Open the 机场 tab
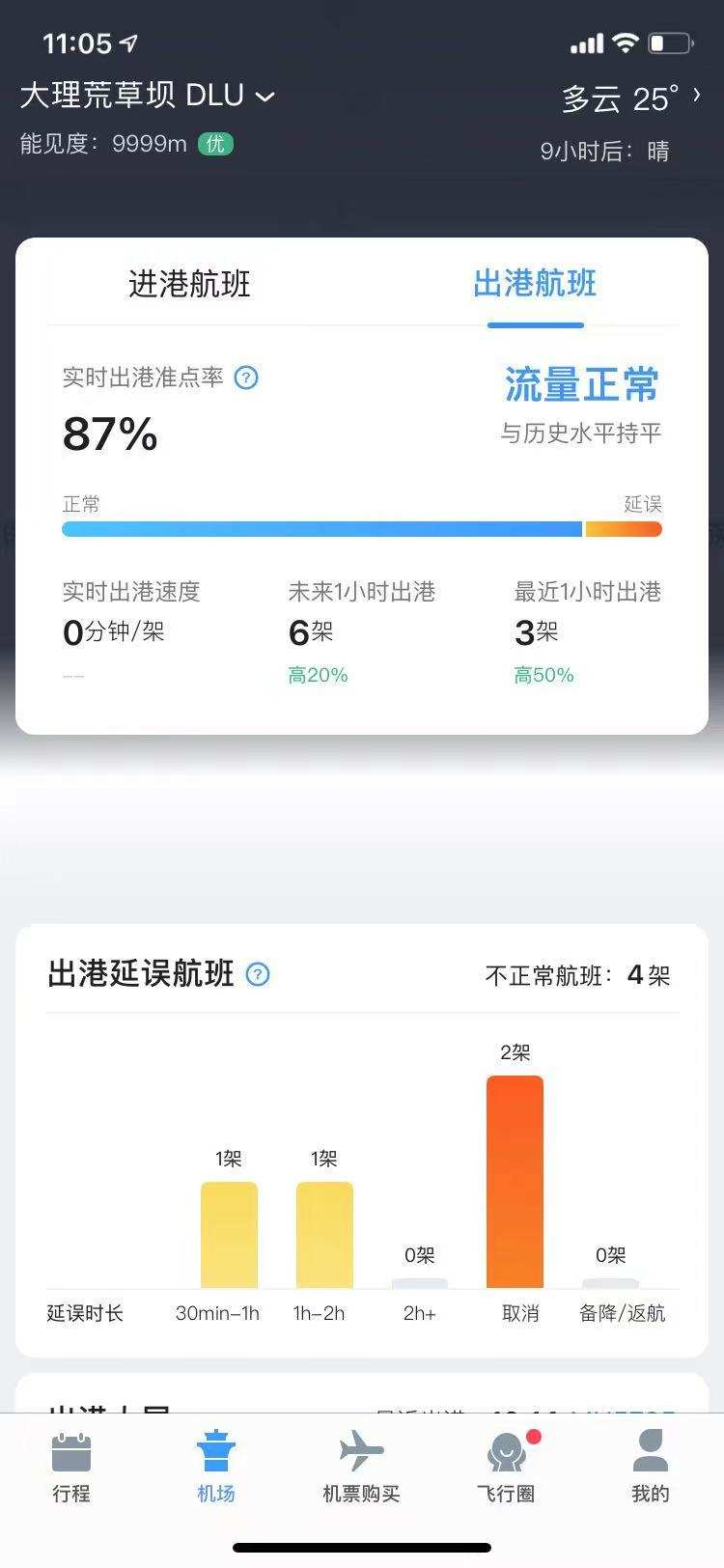 pos(216,1467)
